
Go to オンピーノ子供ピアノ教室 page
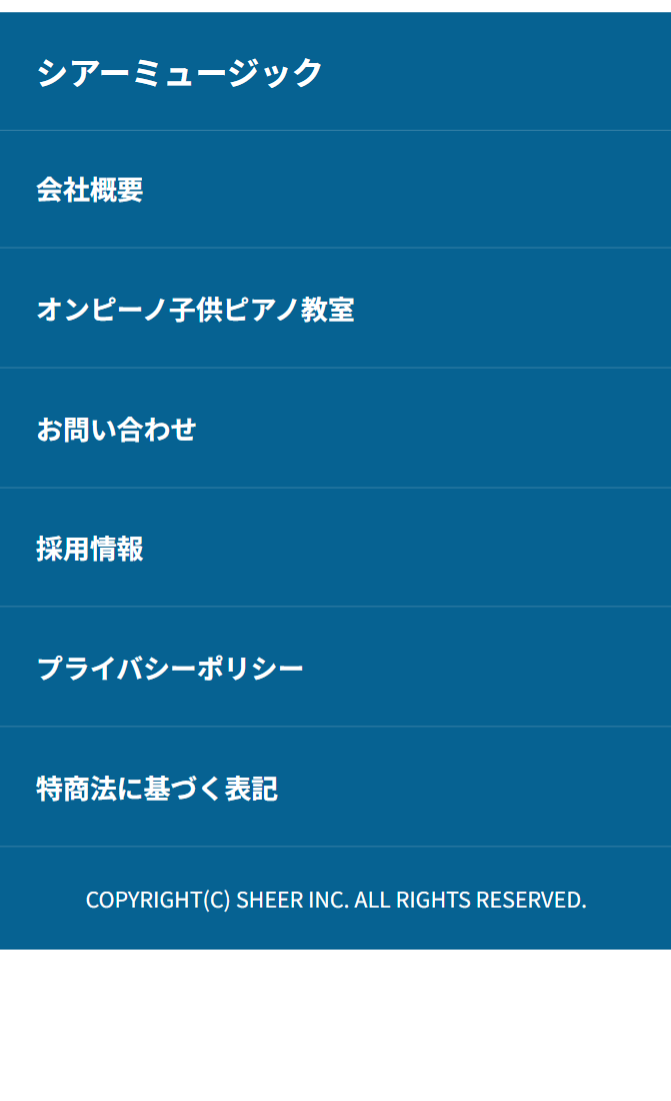pos(195,309)
